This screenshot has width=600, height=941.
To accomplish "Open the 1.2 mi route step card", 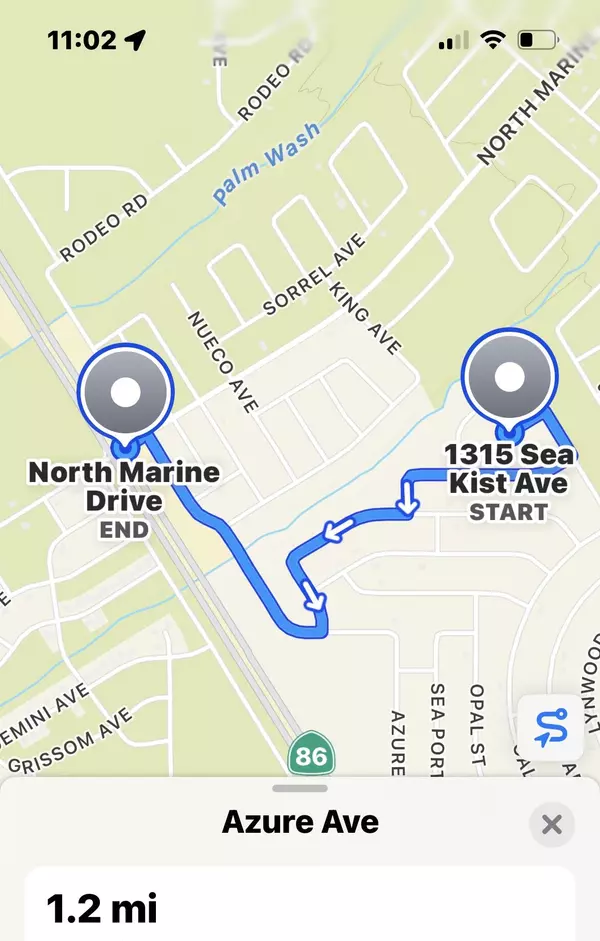I will pyautogui.click(x=300, y=905).
